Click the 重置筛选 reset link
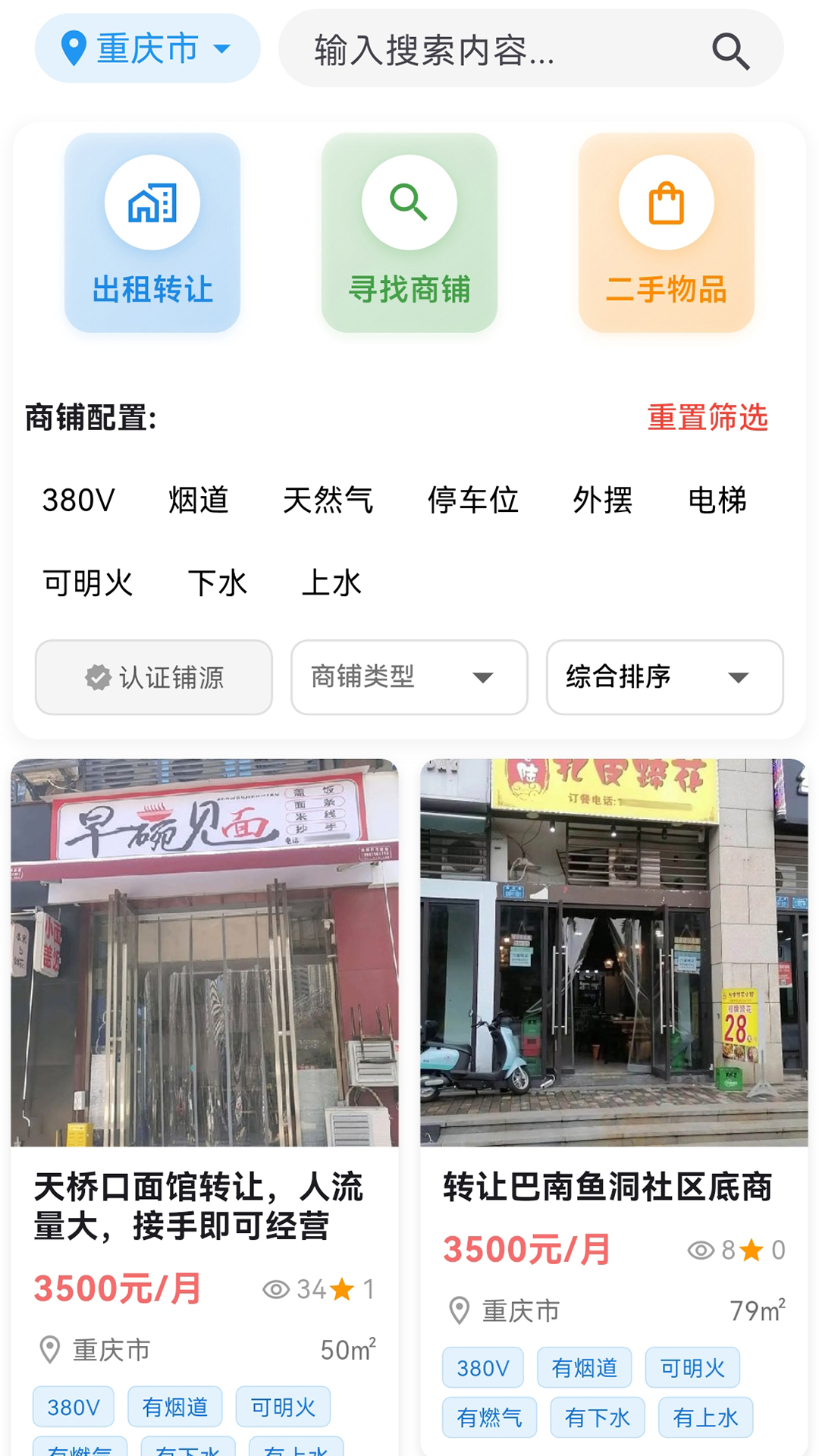This screenshot has height=1456, width=819. [x=707, y=416]
